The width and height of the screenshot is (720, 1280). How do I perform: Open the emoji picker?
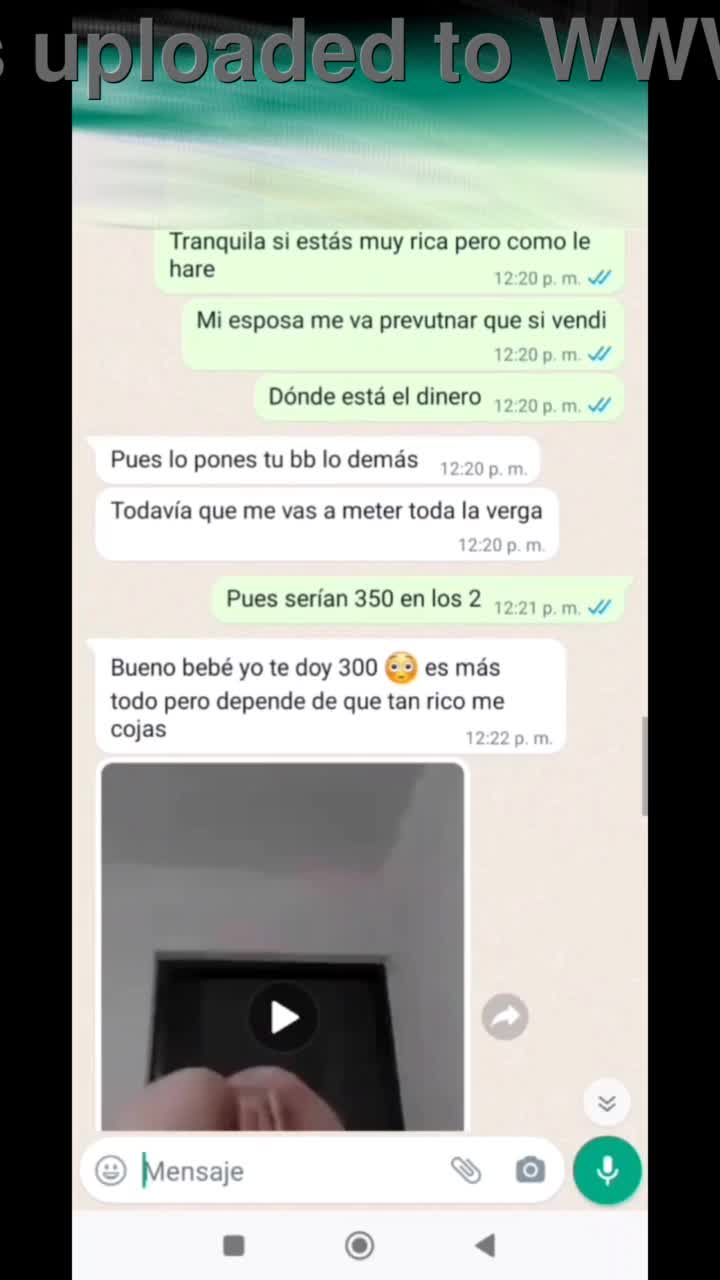coord(111,1170)
